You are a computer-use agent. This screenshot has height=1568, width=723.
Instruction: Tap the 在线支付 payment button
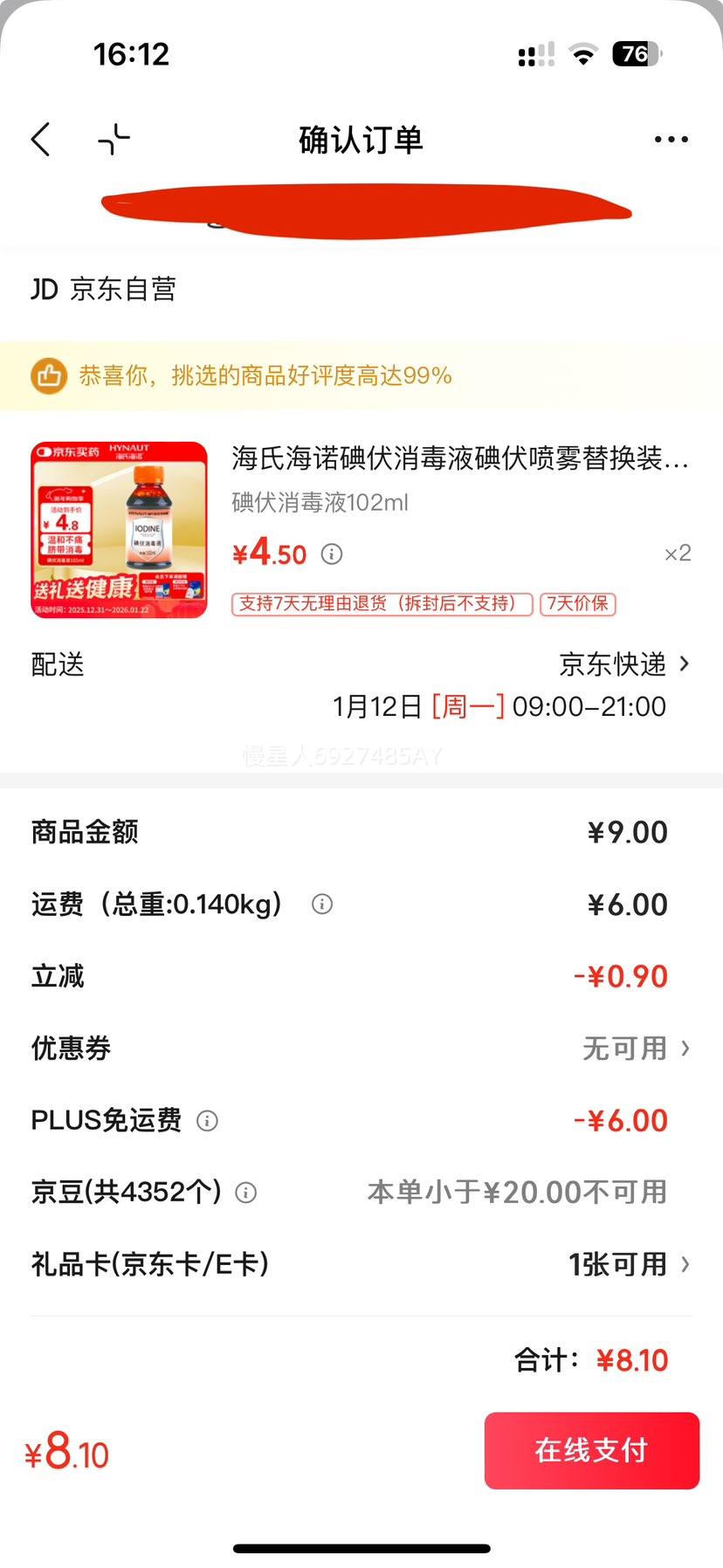point(591,1450)
